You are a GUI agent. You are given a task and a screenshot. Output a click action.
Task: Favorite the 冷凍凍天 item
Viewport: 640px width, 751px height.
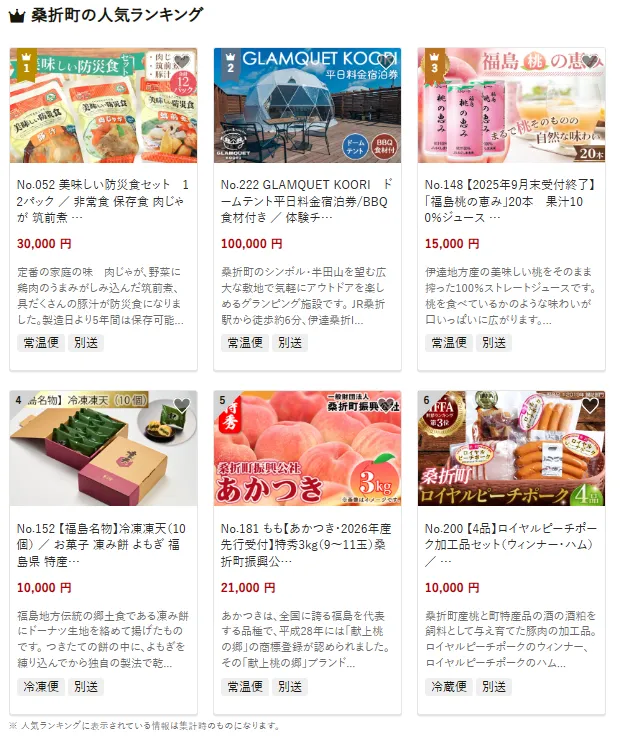tap(181, 405)
